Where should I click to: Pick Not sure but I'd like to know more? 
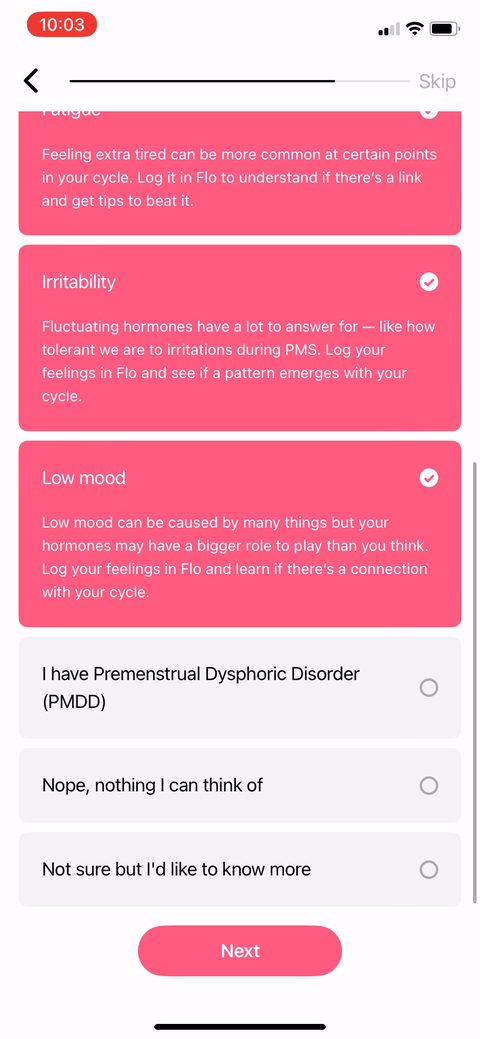click(x=239, y=869)
